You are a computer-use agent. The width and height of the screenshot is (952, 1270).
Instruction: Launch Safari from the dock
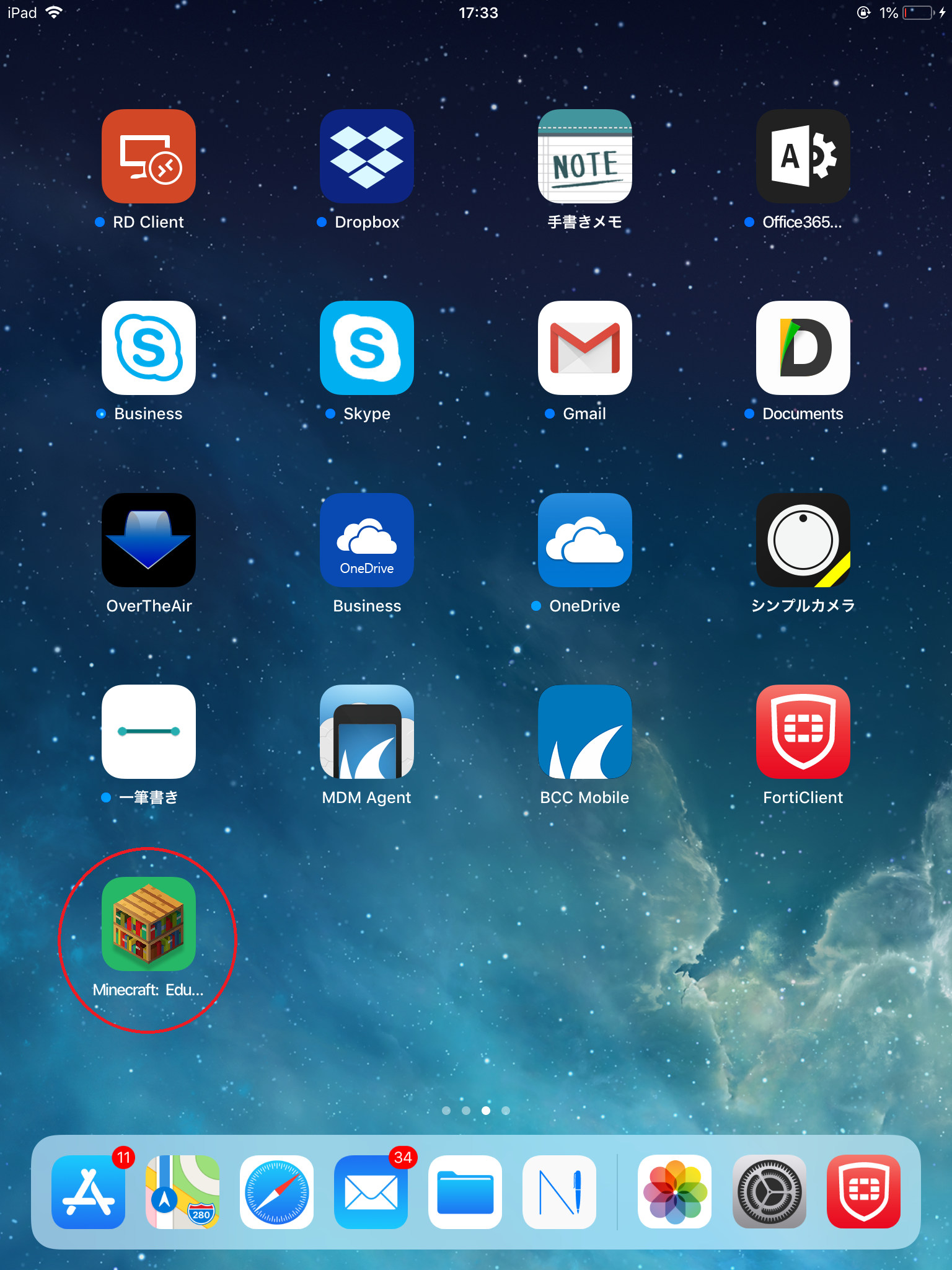pyautogui.click(x=277, y=1192)
